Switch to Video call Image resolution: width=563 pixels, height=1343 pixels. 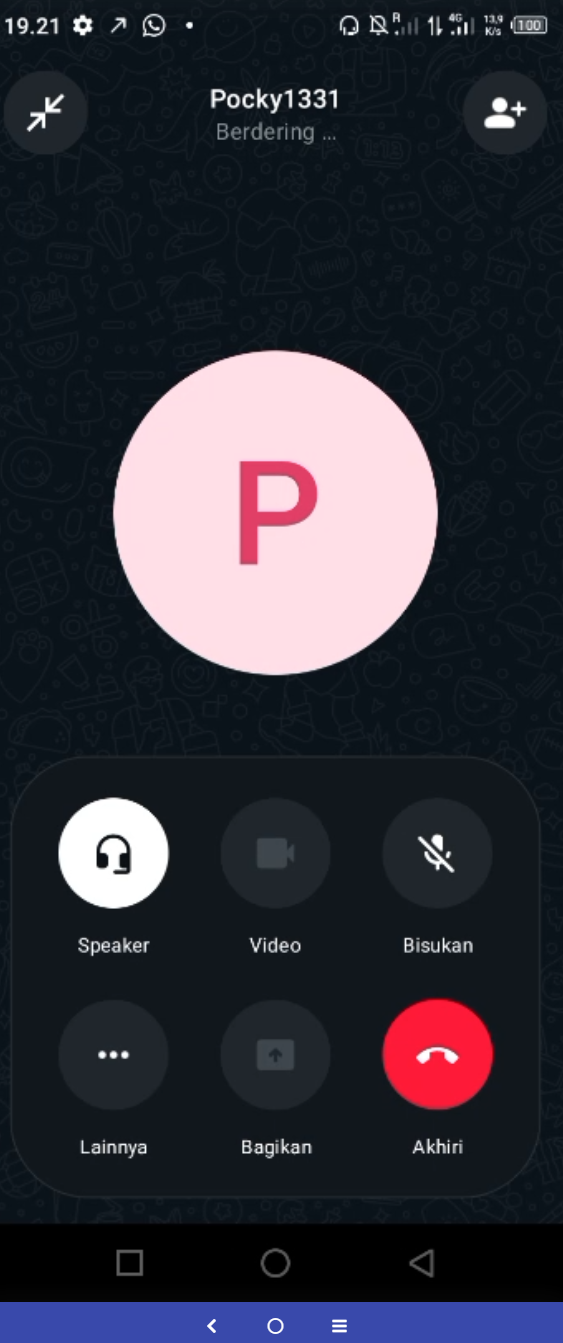coord(275,853)
